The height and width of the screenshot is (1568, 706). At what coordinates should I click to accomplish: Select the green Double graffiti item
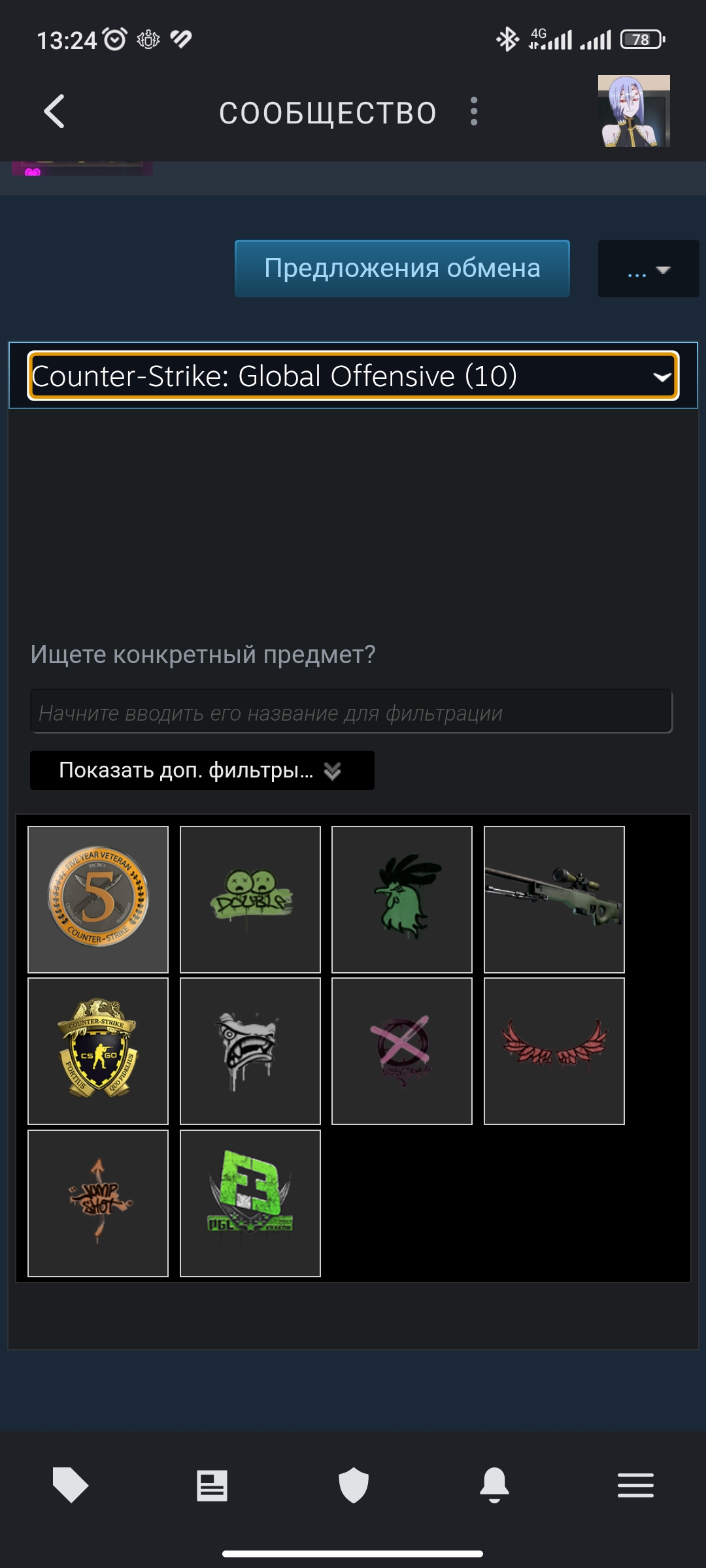pyautogui.click(x=250, y=900)
